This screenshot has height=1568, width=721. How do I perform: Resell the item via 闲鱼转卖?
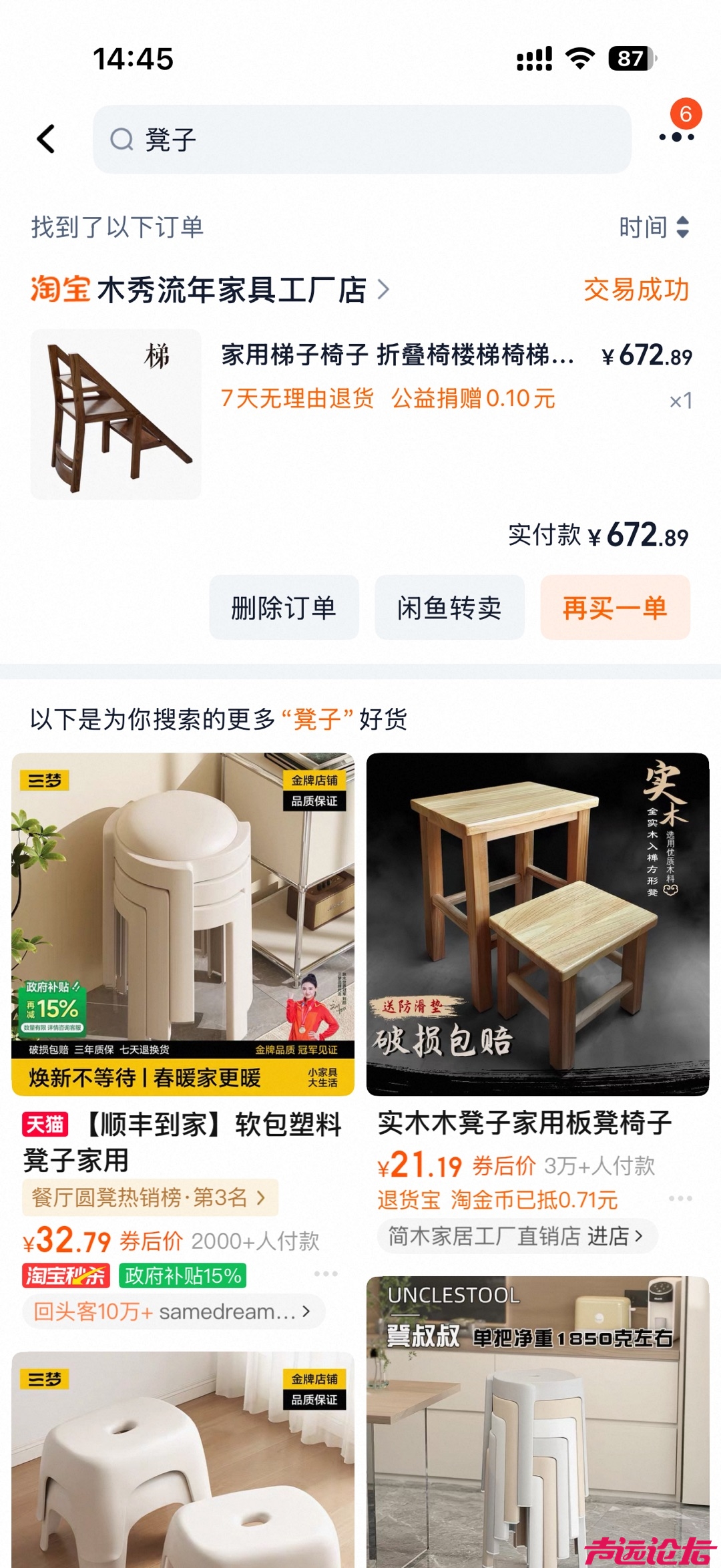pyautogui.click(x=449, y=608)
